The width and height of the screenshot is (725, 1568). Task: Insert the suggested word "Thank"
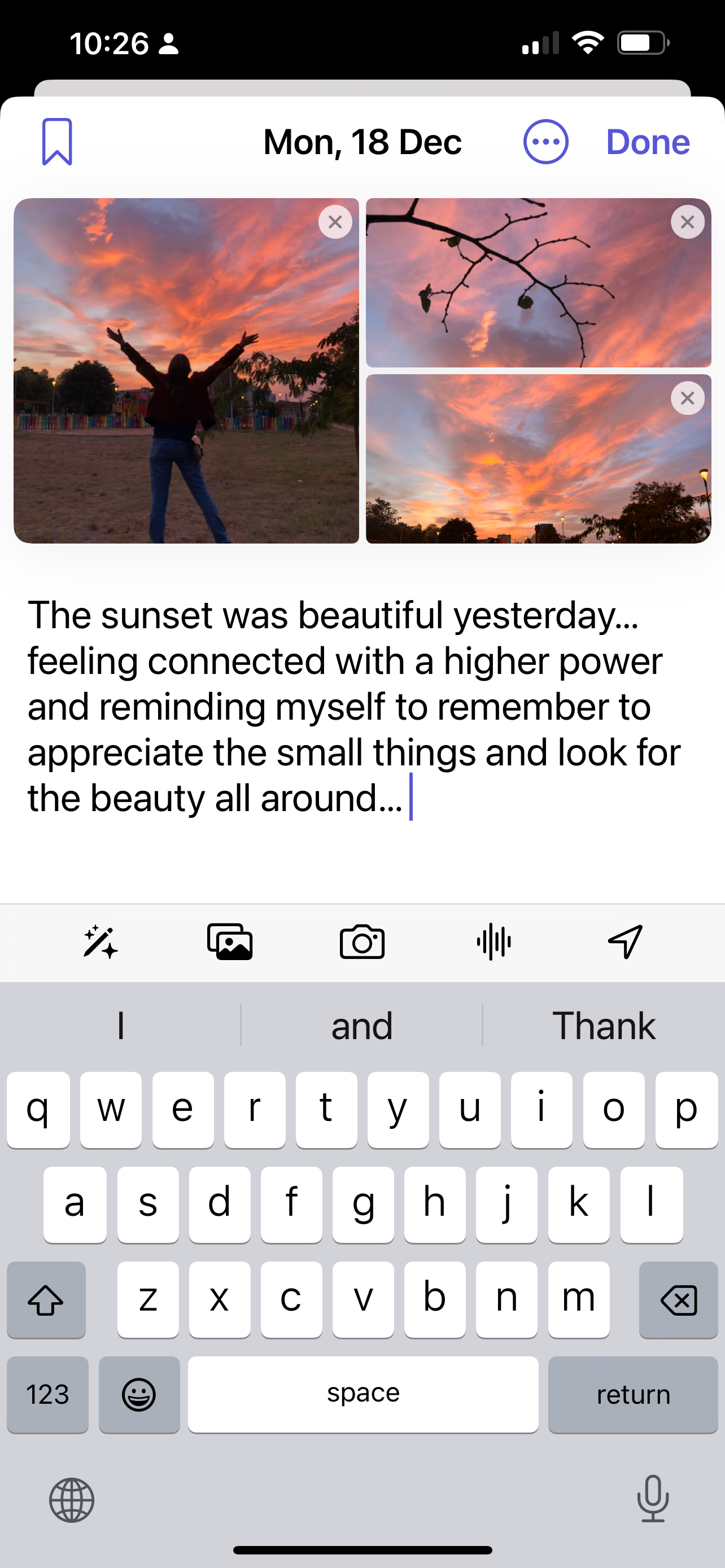click(x=603, y=1026)
